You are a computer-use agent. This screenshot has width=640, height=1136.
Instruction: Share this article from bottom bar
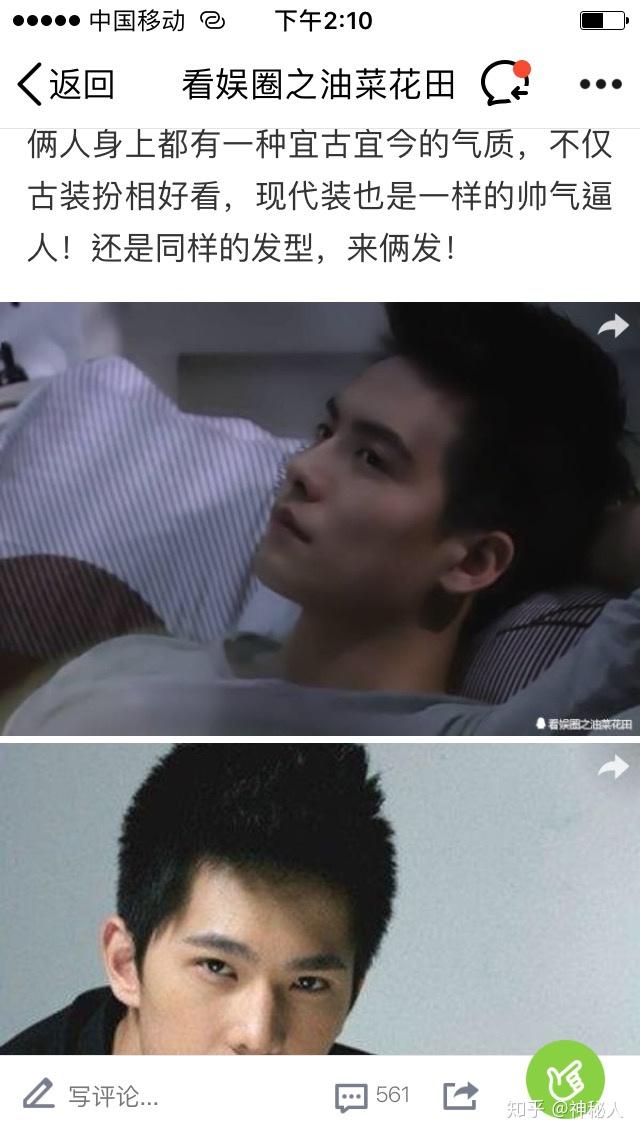pyautogui.click(x=460, y=1095)
